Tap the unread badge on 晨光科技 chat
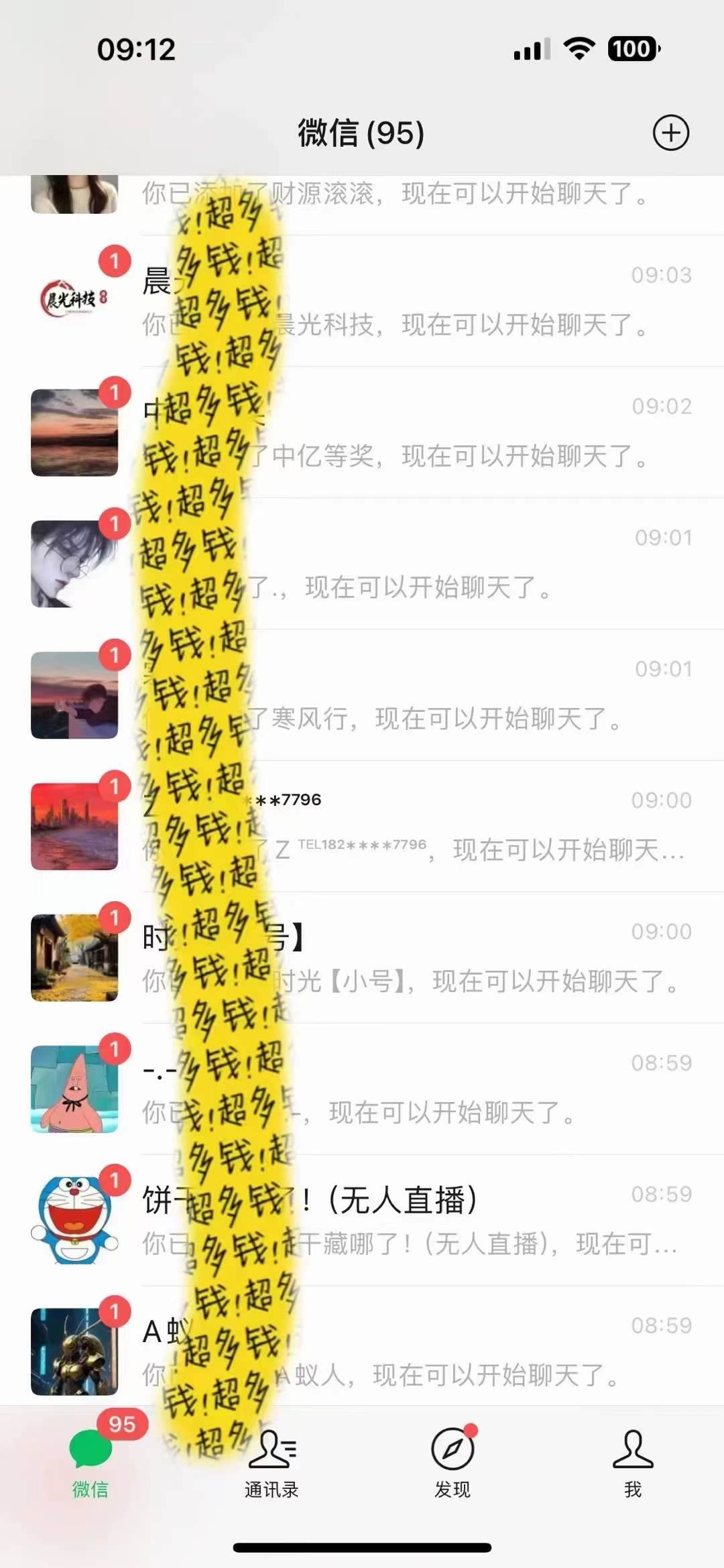This screenshot has width=724, height=1568. 115,261
